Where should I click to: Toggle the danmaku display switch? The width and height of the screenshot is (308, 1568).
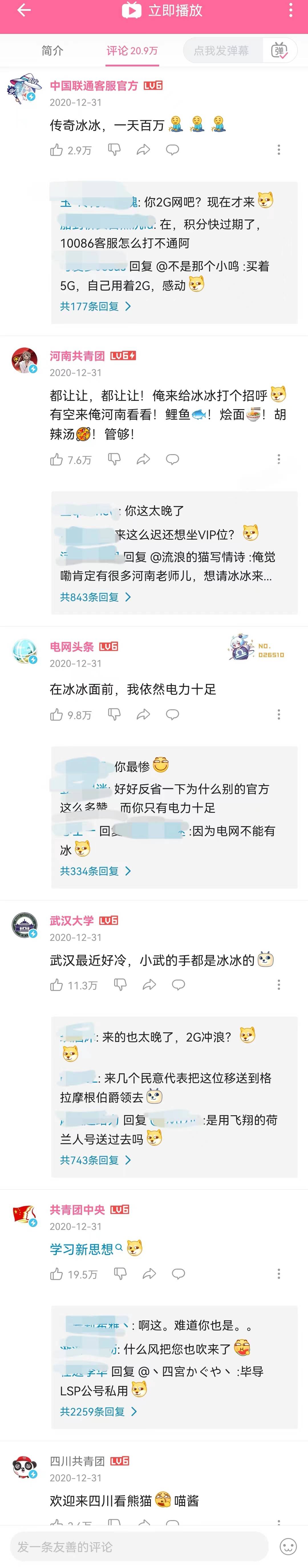coord(279,50)
